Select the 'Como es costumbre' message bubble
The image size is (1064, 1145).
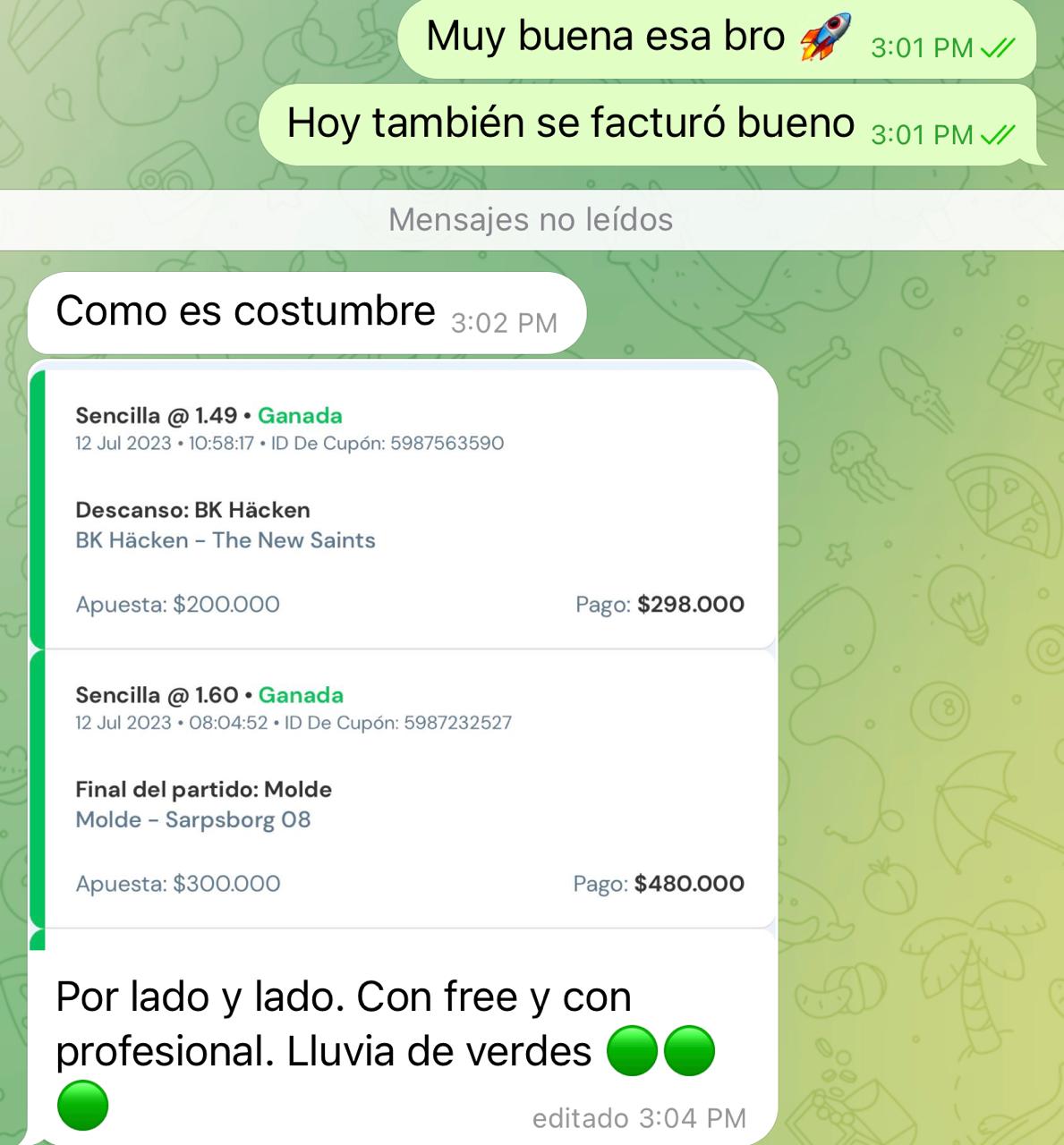244,311
